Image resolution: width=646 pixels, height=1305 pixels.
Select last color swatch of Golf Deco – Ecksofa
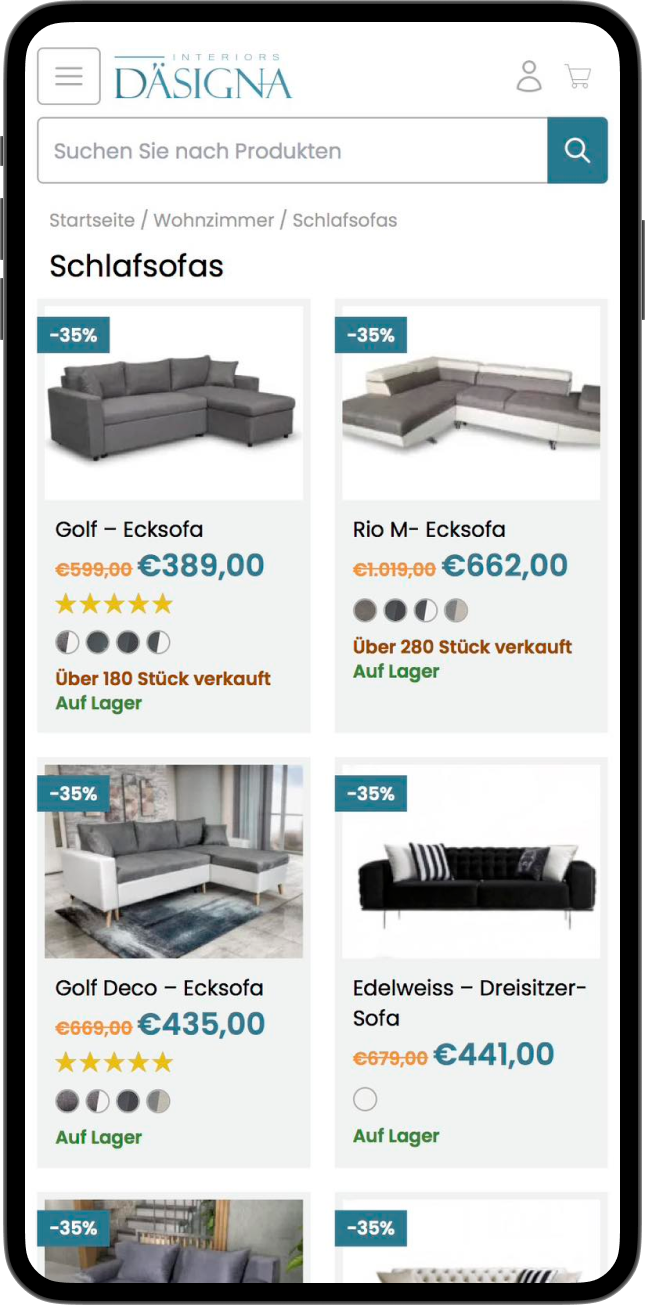point(158,1102)
